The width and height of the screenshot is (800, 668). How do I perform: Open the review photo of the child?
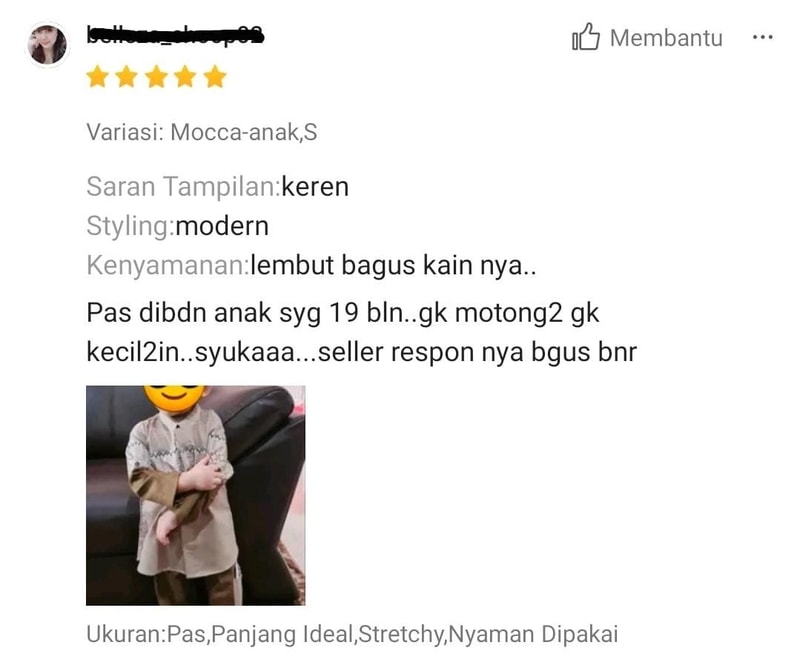(195, 495)
